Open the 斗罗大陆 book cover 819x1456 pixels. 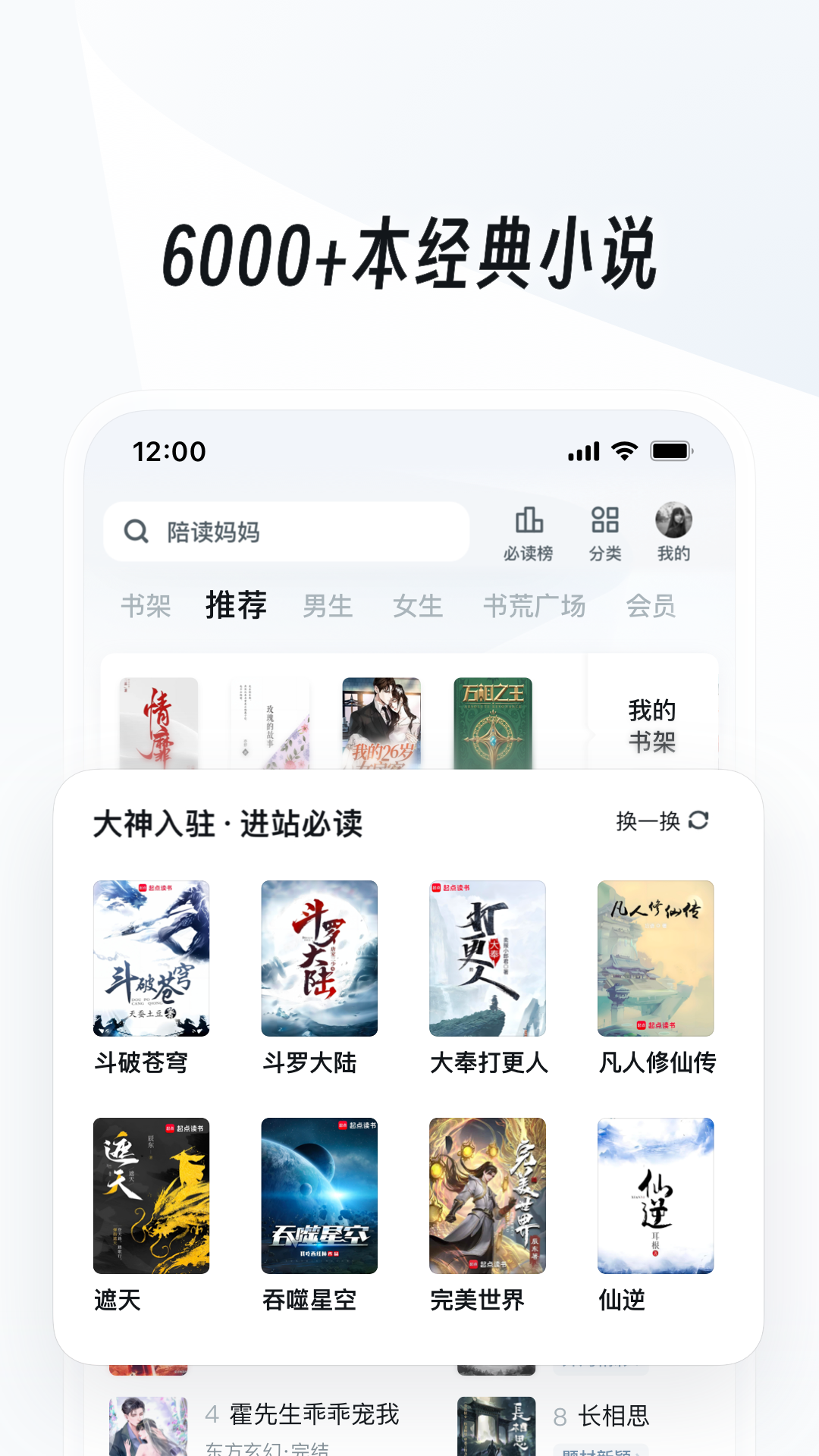click(x=319, y=958)
